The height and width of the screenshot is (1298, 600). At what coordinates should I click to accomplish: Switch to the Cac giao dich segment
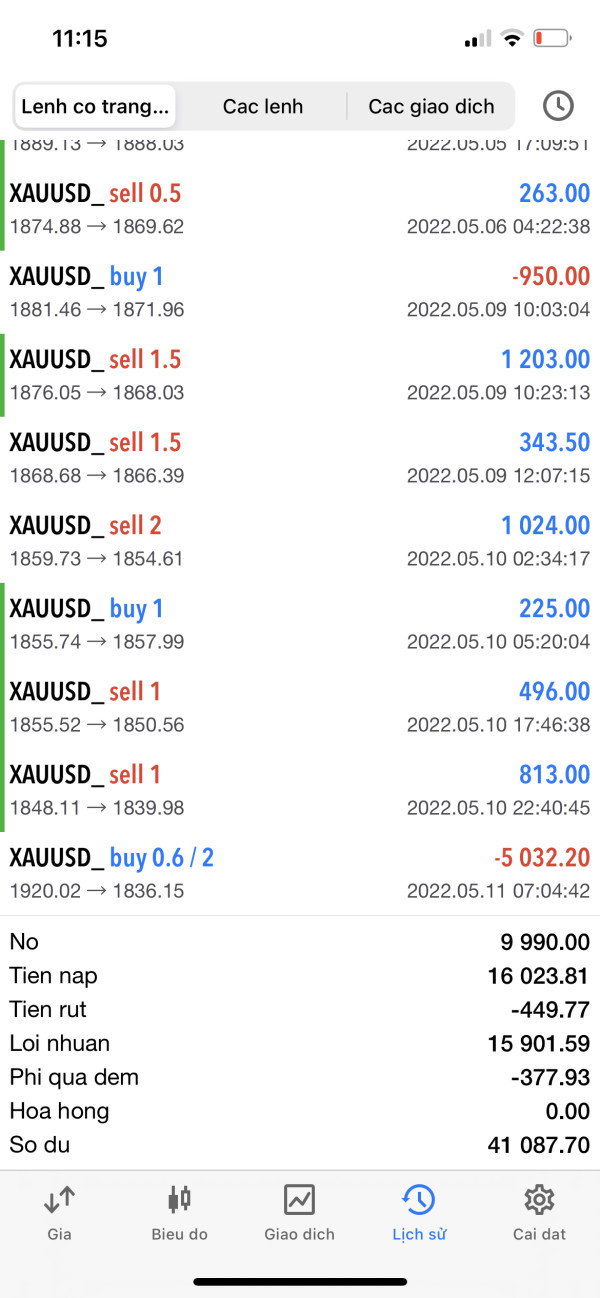tap(431, 106)
